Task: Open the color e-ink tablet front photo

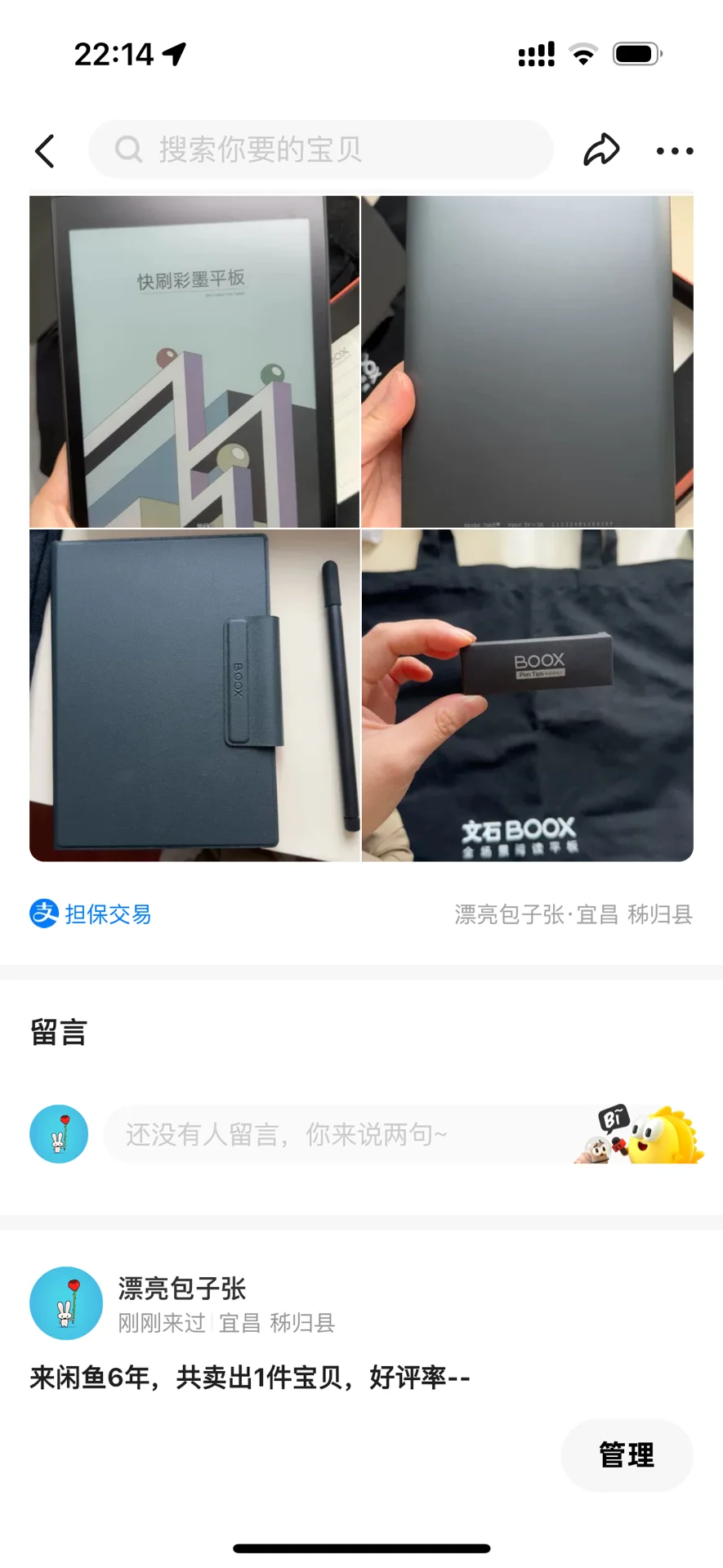Action: point(194,362)
